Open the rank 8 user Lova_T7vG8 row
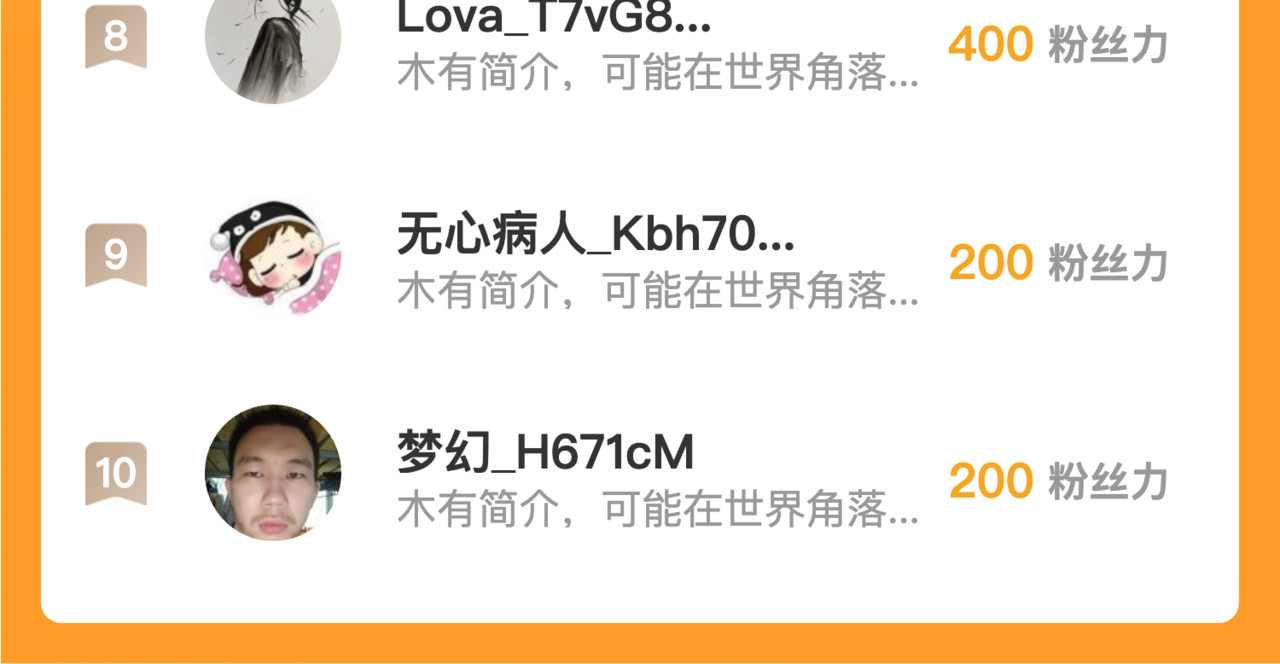This screenshot has width=1280, height=664. (640, 45)
